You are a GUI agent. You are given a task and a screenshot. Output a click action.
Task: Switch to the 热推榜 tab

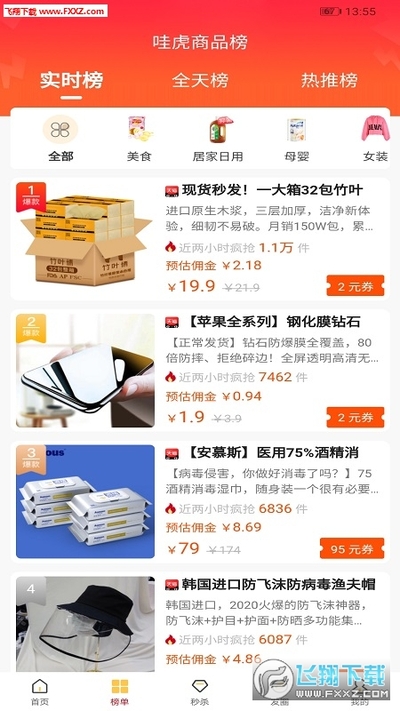coord(329,80)
